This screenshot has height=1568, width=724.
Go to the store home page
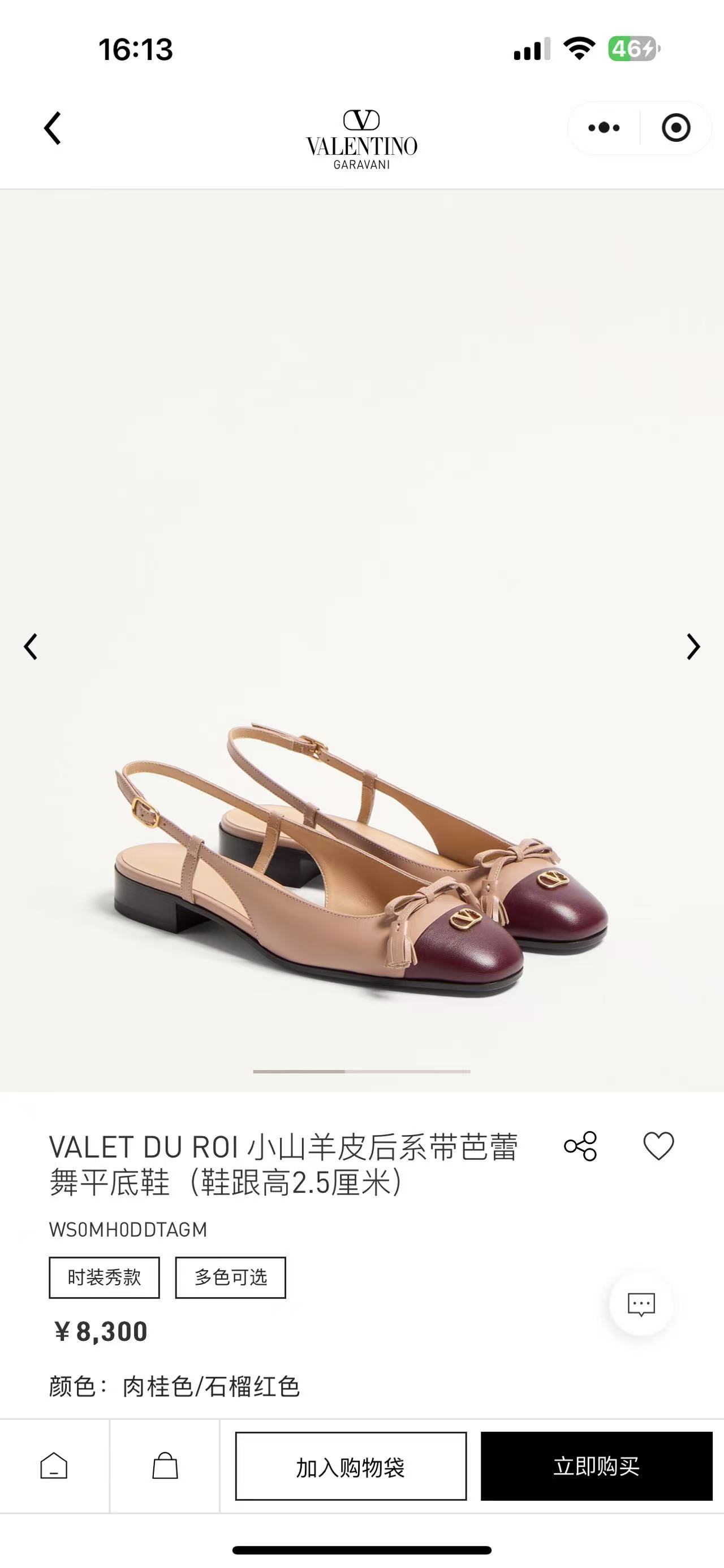click(54, 1466)
